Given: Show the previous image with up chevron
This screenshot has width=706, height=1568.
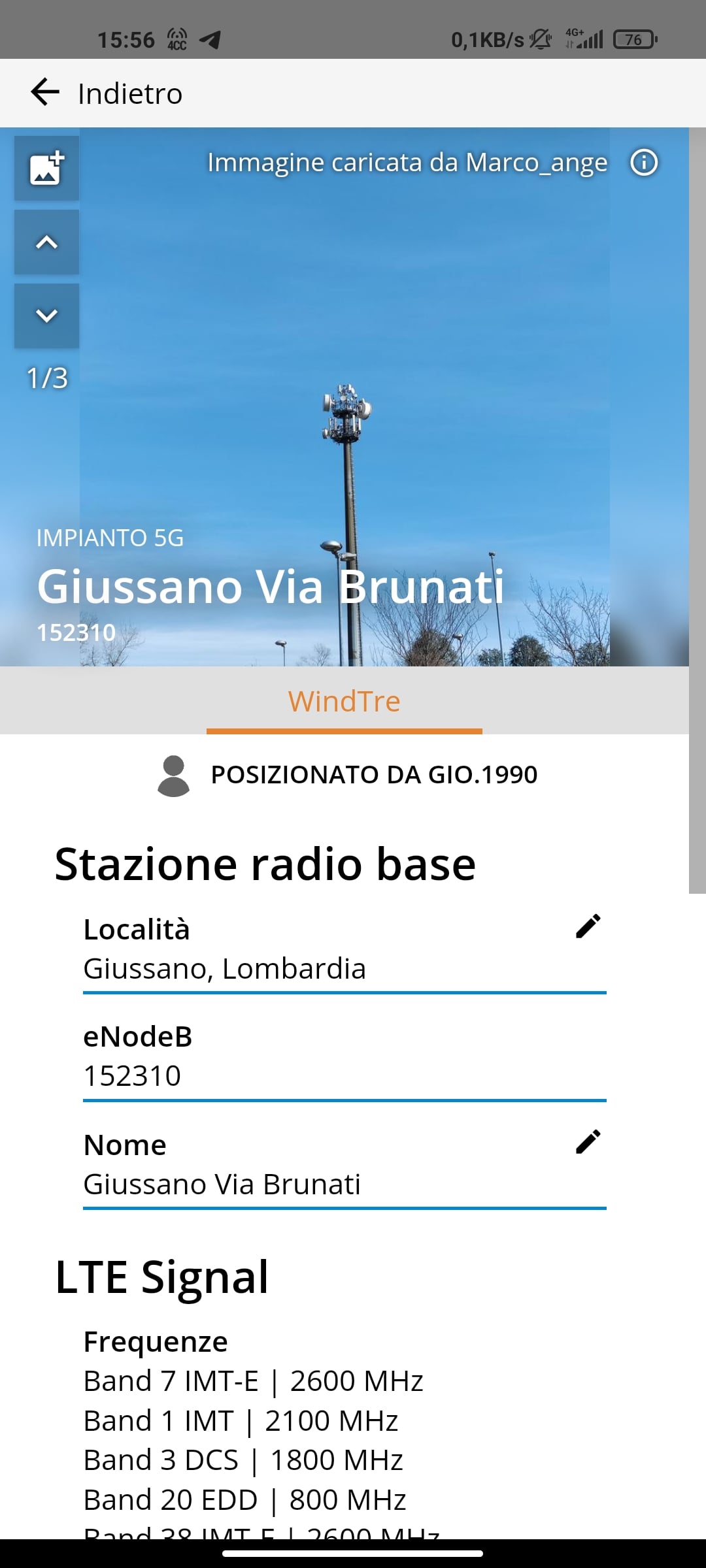Looking at the screenshot, I should coord(46,242).
